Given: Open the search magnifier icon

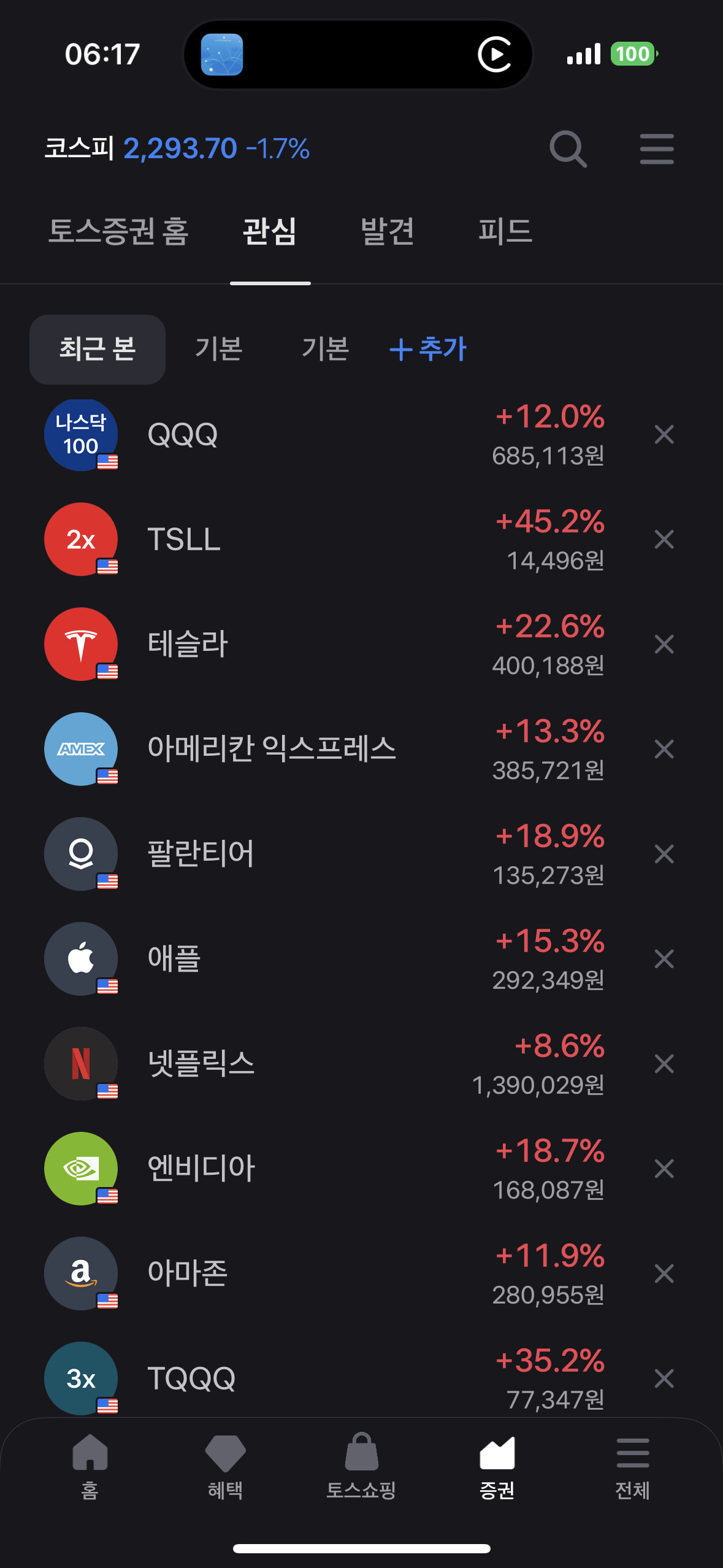Looking at the screenshot, I should (568, 149).
